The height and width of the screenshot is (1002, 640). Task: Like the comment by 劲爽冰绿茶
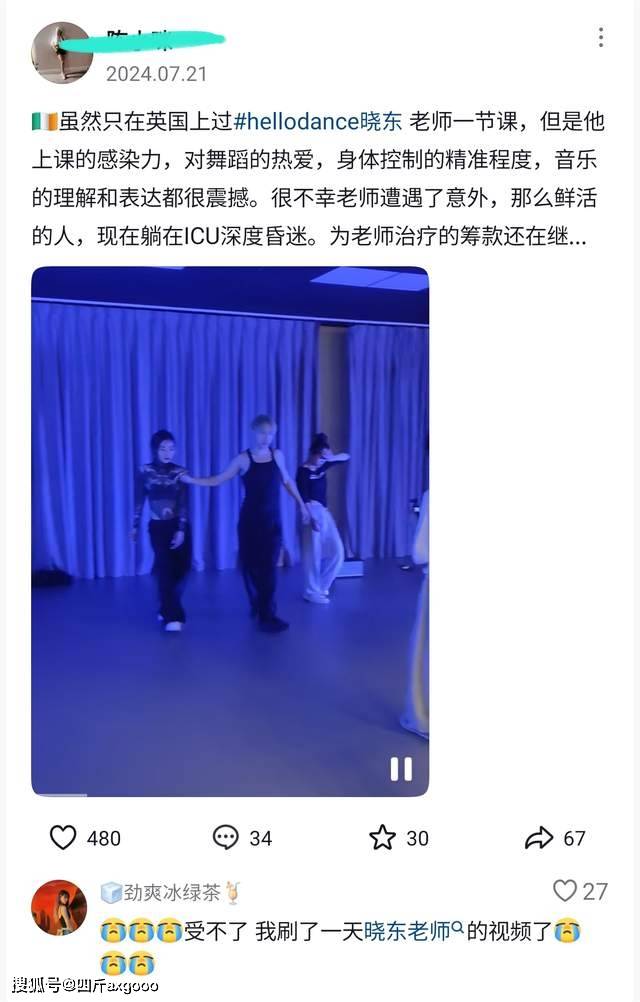(x=566, y=891)
